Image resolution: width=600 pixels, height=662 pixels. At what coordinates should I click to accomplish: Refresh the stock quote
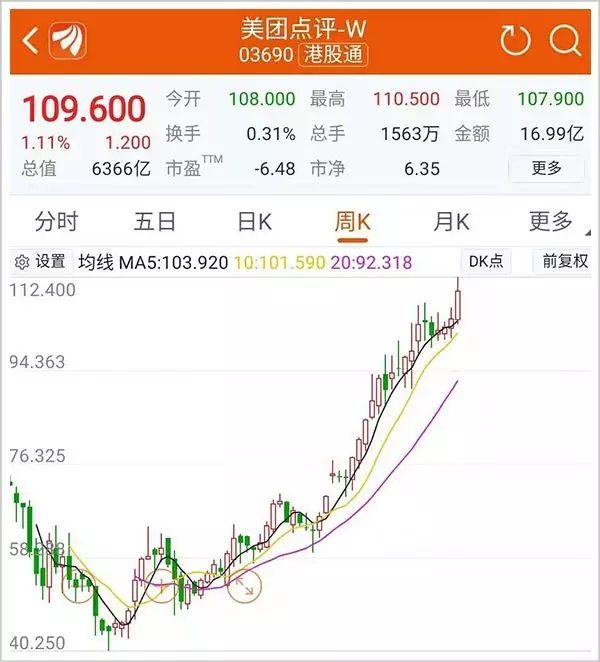click(x=515, y=41)
